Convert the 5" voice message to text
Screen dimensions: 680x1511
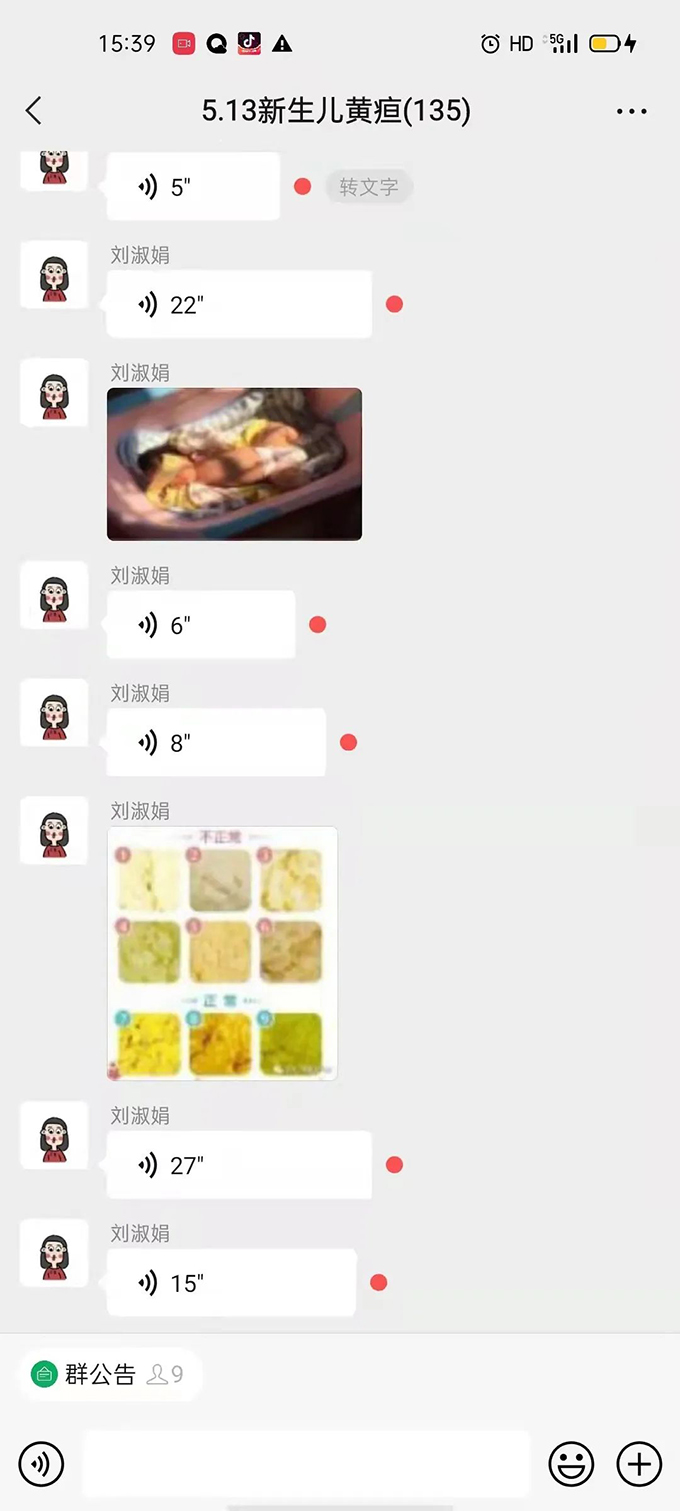pos(368,187)
